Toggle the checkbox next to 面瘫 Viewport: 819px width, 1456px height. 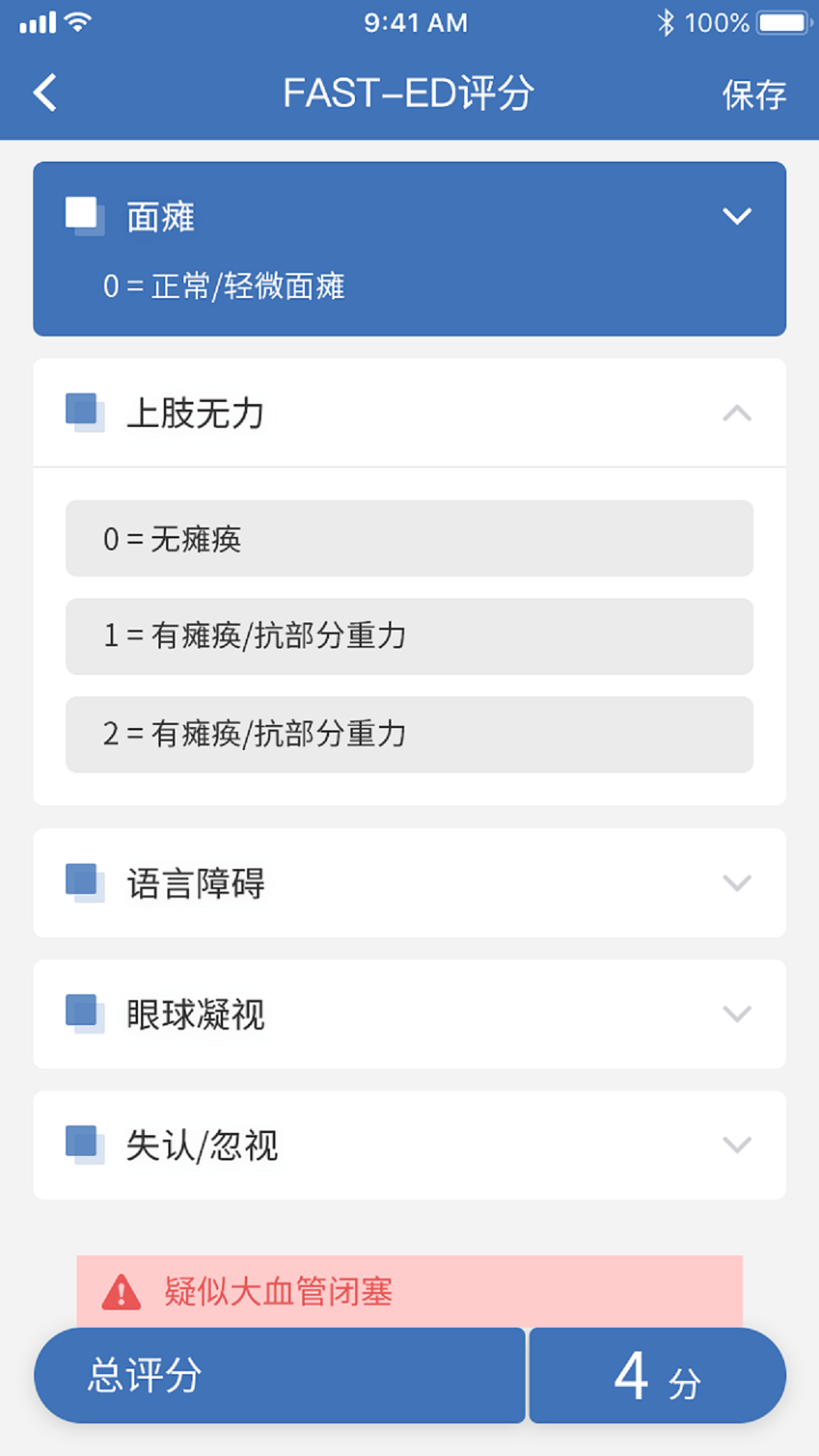82,212
